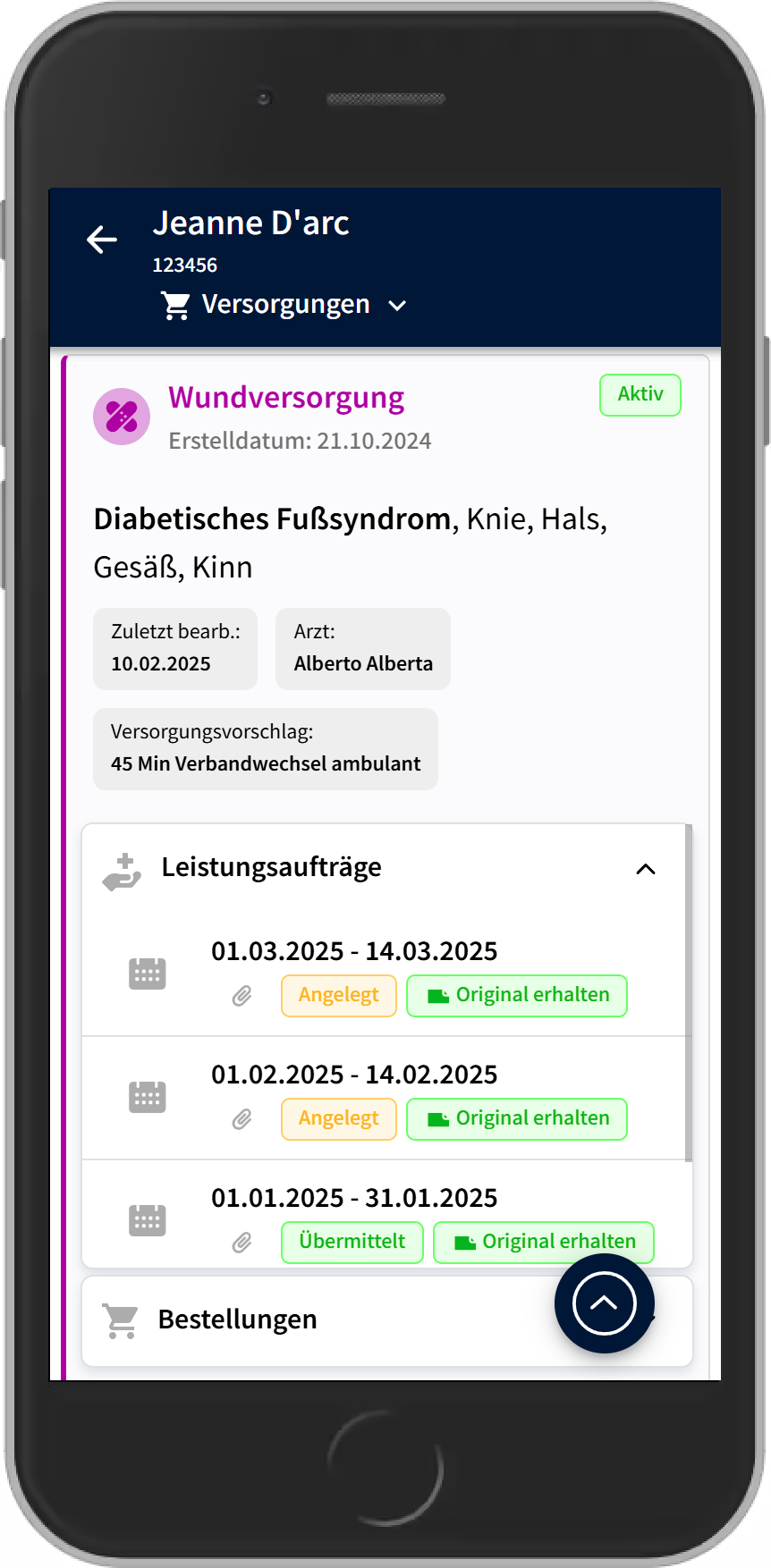Open order 01.03.2025 - 14.03.2025

[354, 951]
